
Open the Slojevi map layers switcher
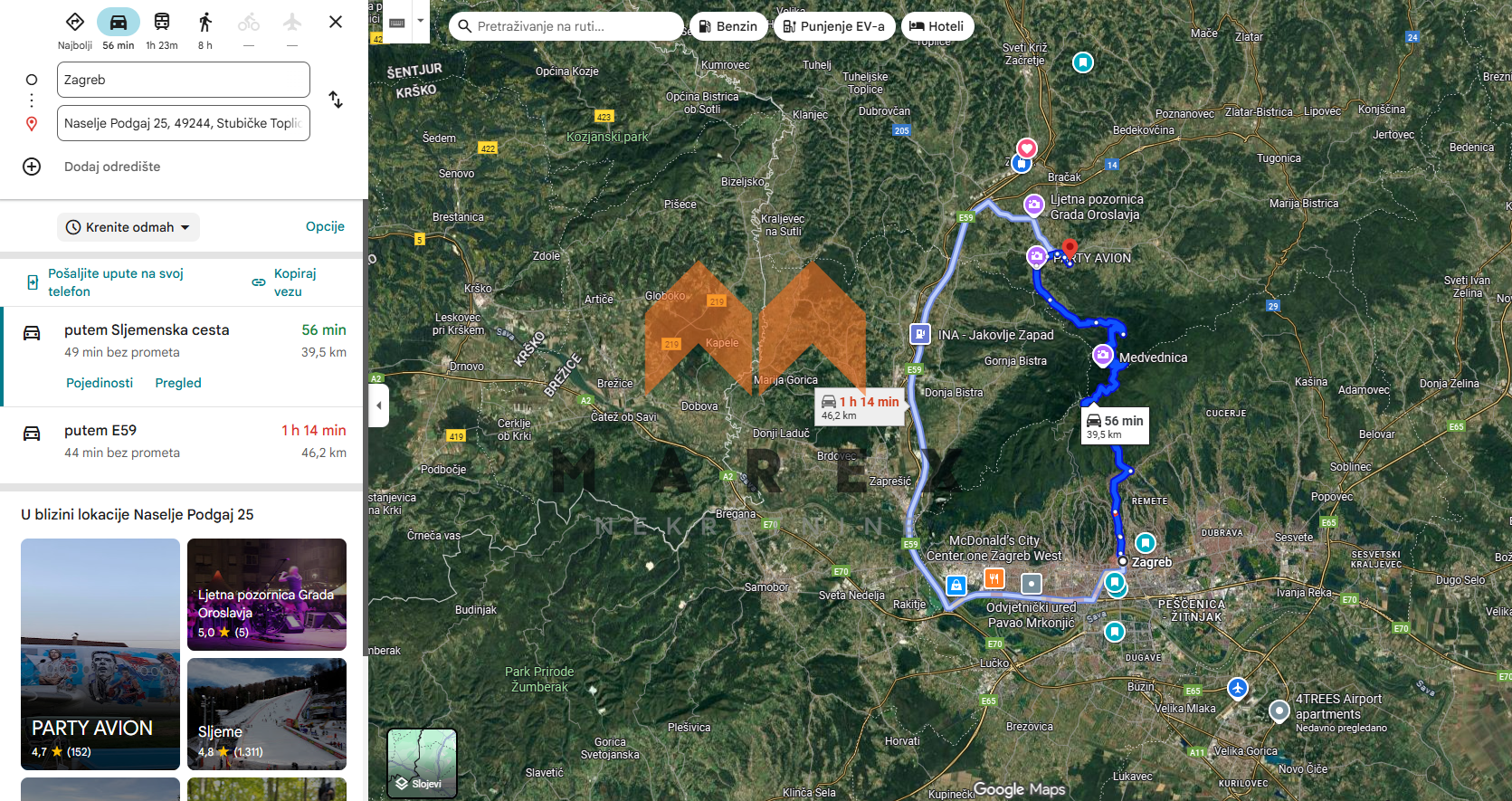[423, 763]
